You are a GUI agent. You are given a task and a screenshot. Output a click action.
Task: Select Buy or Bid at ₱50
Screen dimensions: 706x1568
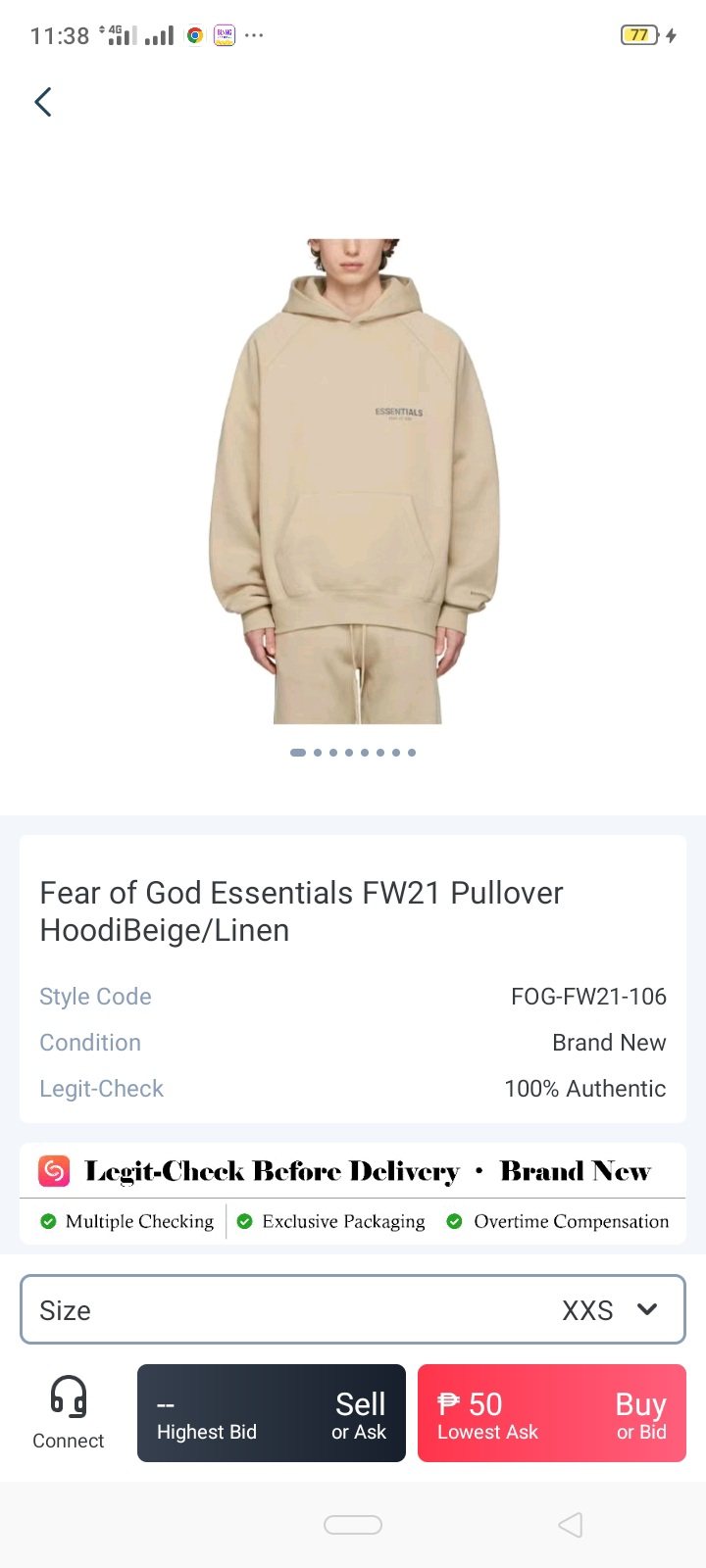click(x=551, y=1413)
